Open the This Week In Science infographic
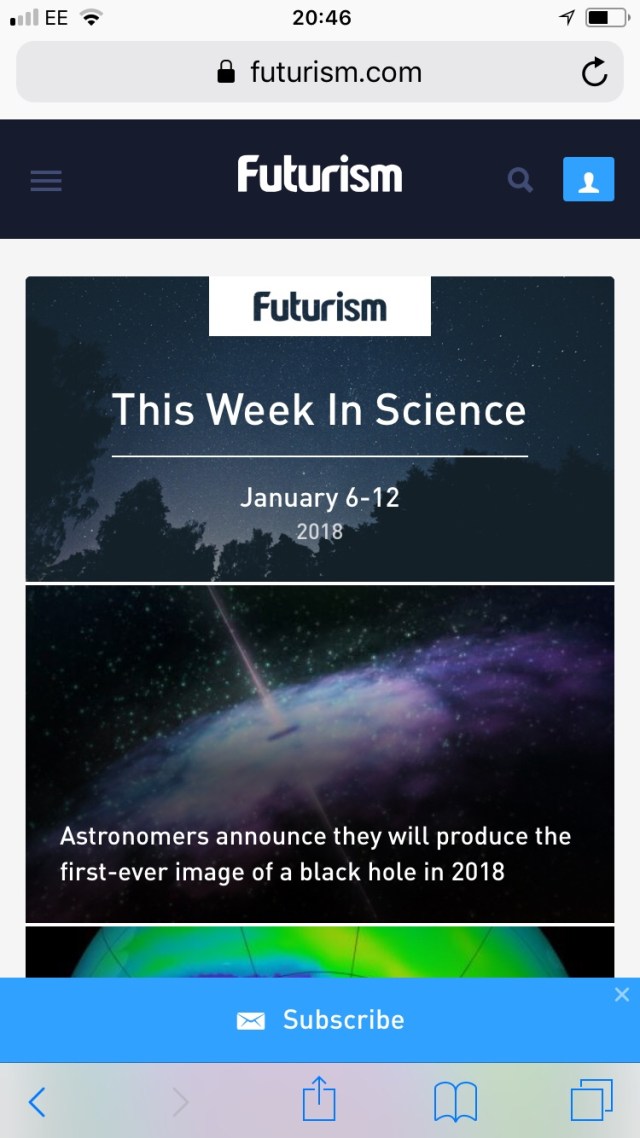The image size is (640, 1138). tap(320, 430)
